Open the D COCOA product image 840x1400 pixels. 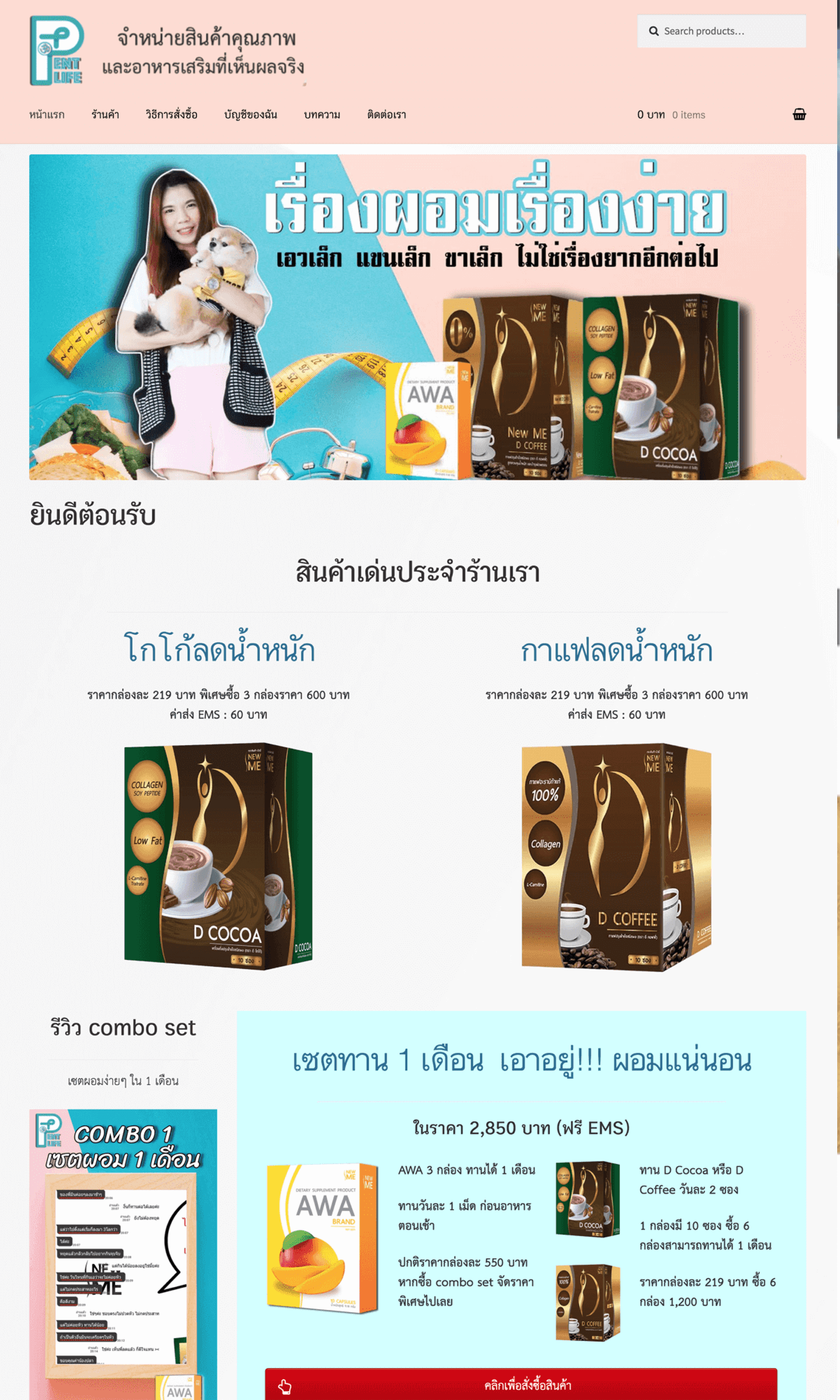[218, 856]
